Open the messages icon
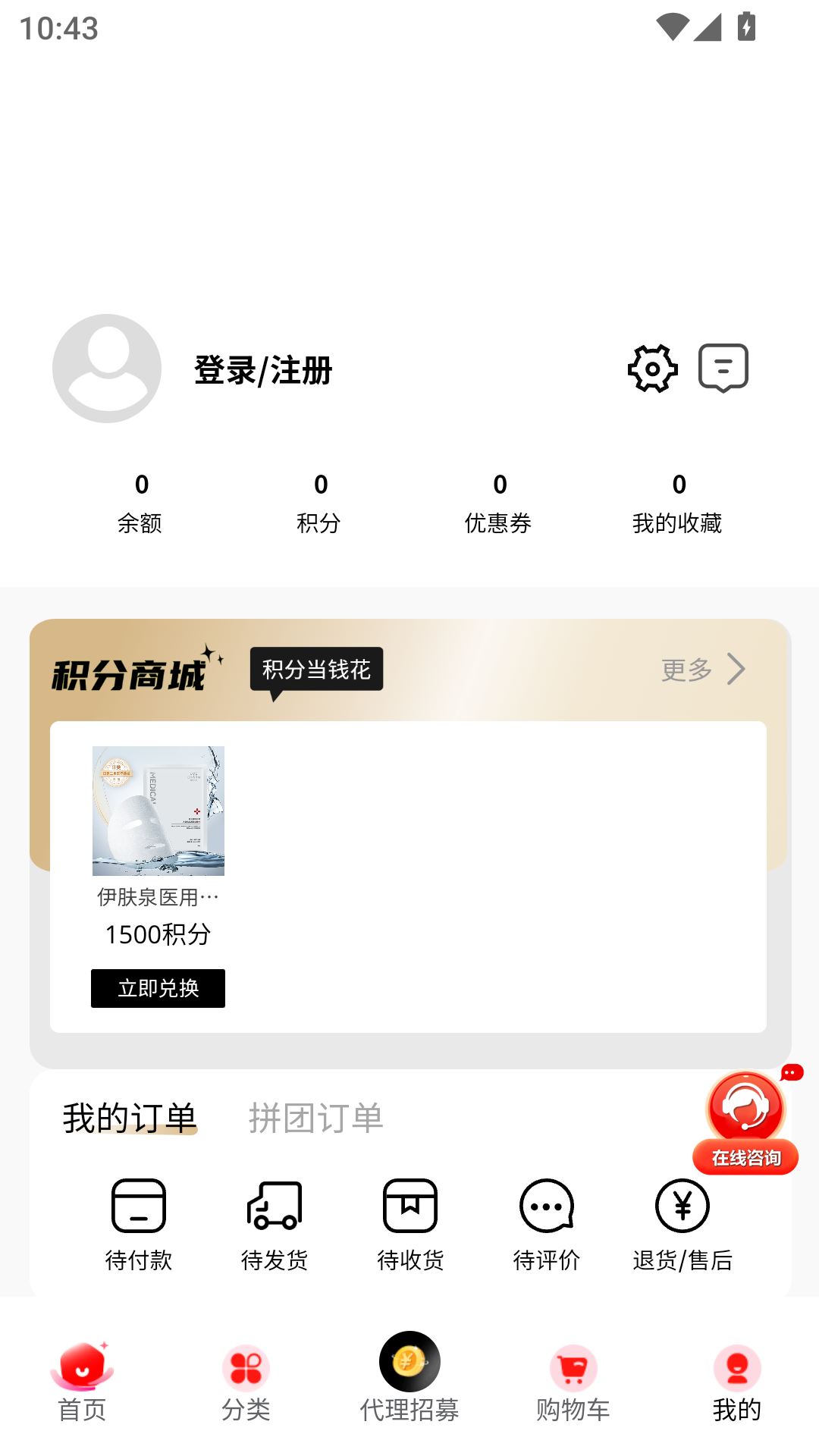This screenshot has height=1456, width=819. (723, 369)
